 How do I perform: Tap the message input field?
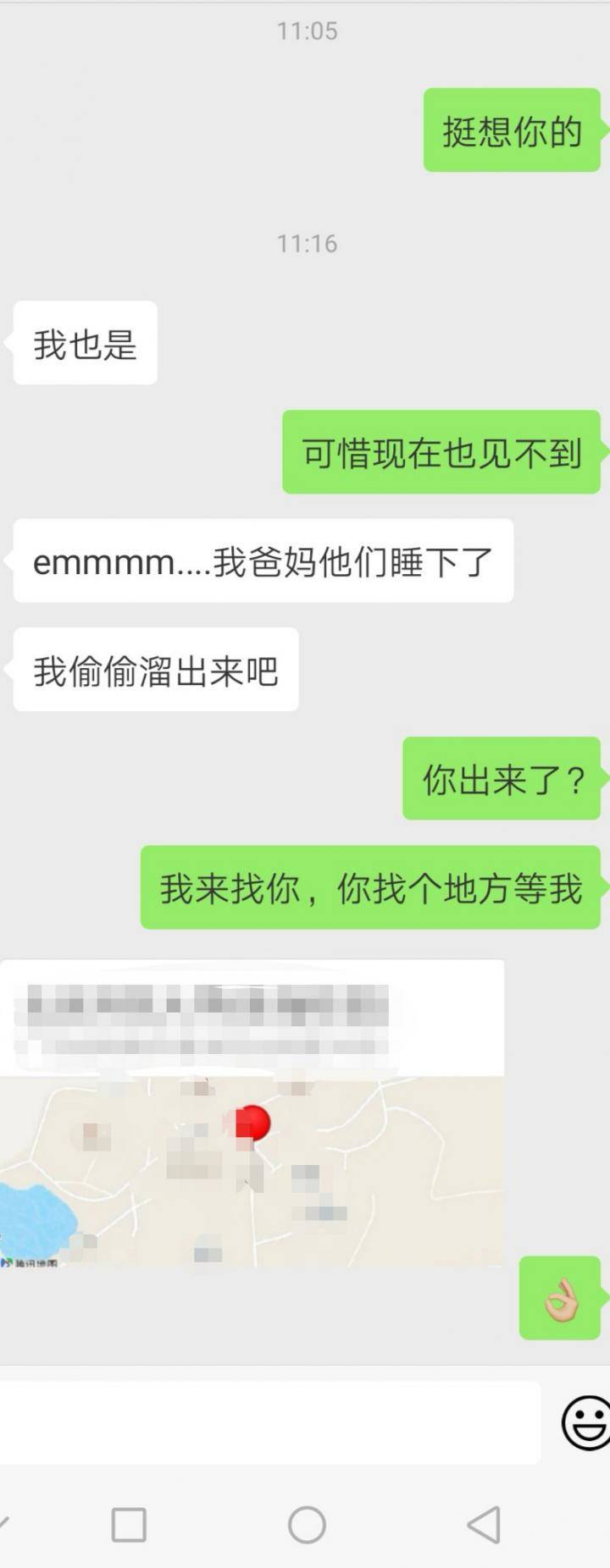pos(269,1422)
